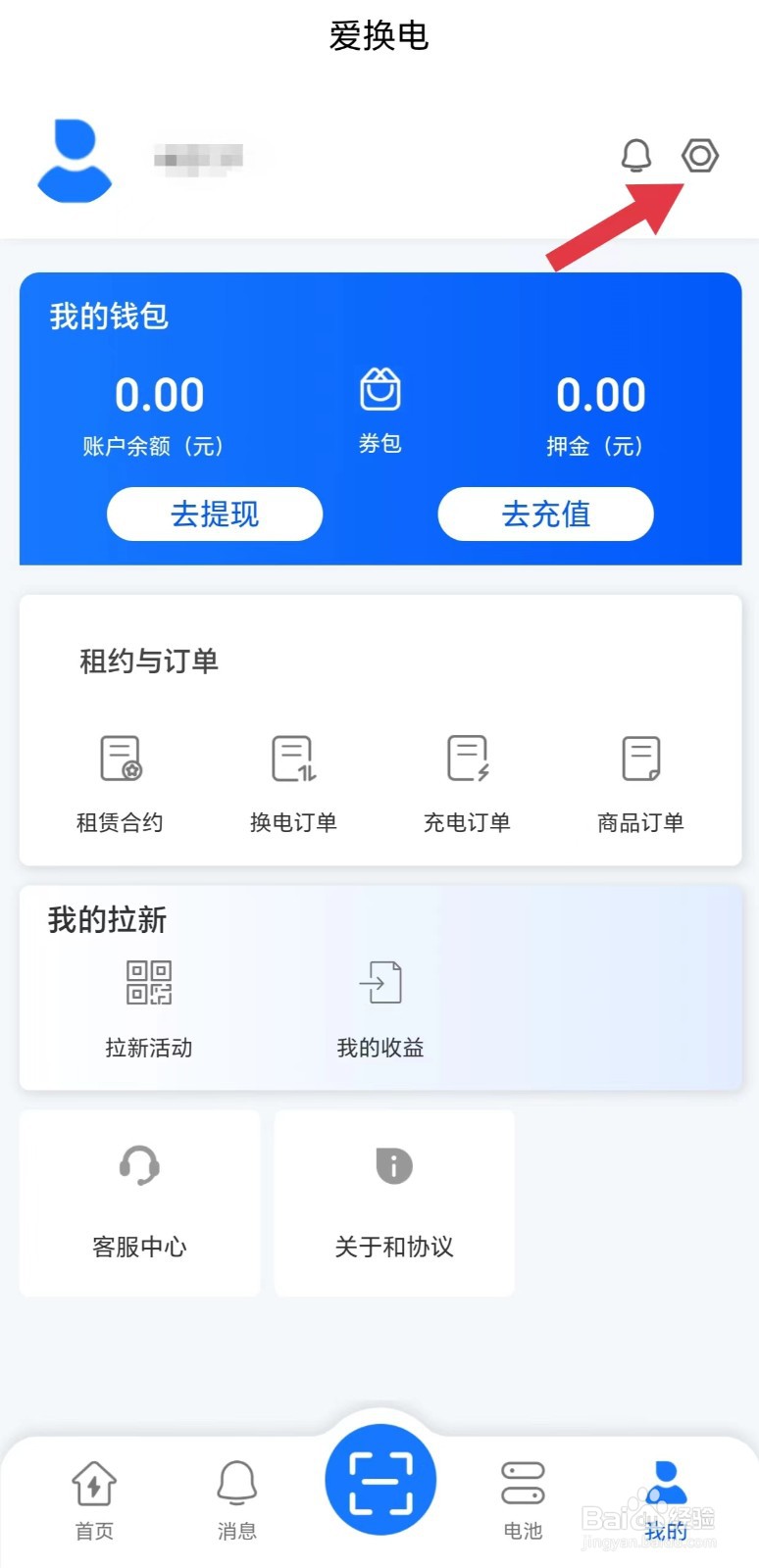View 换电订单 battery swap orders
Image resolution: width=759 pixels, height=1568 pixels.
[x=293, y=781]
